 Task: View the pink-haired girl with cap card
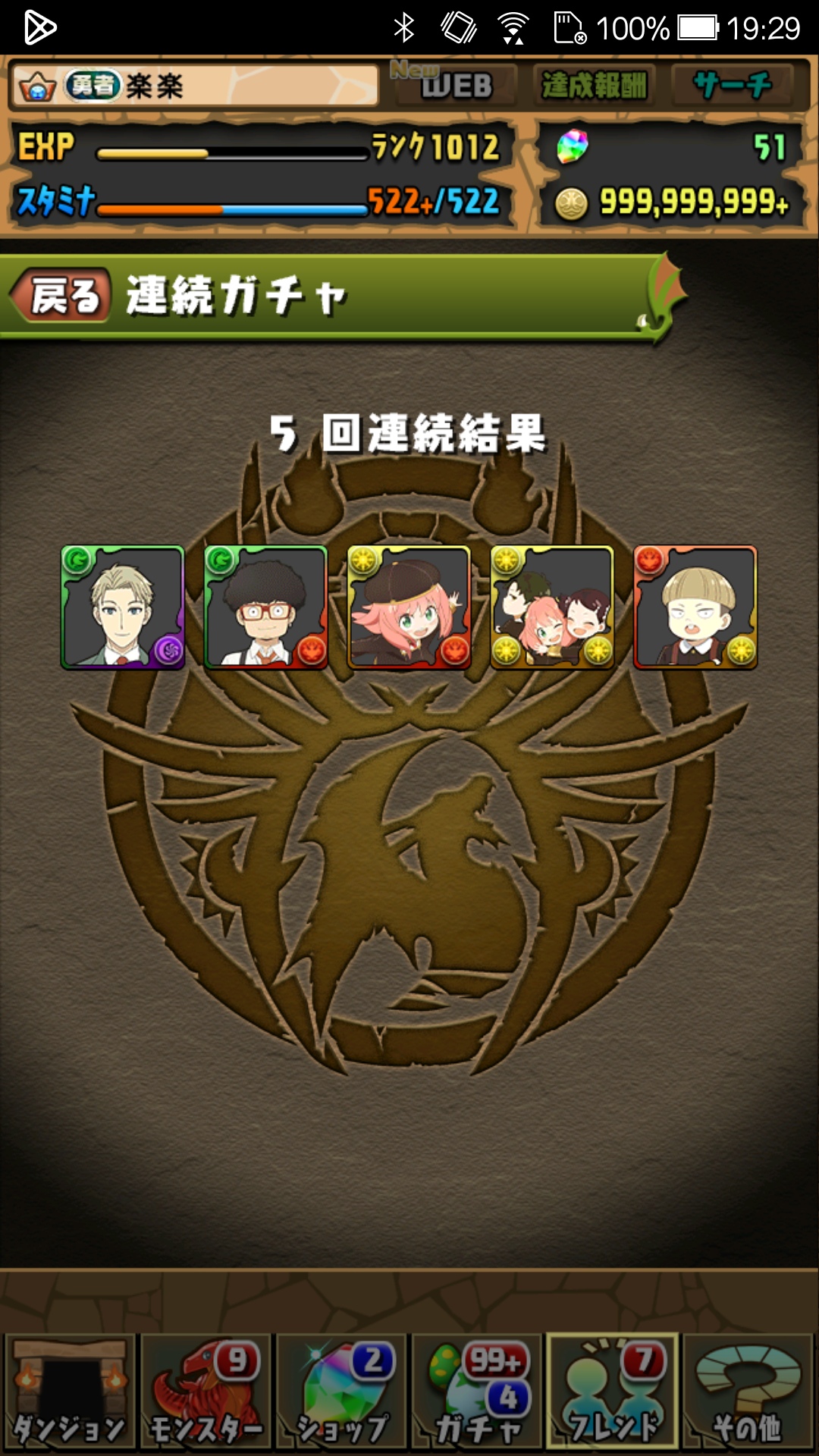(409, 607)
